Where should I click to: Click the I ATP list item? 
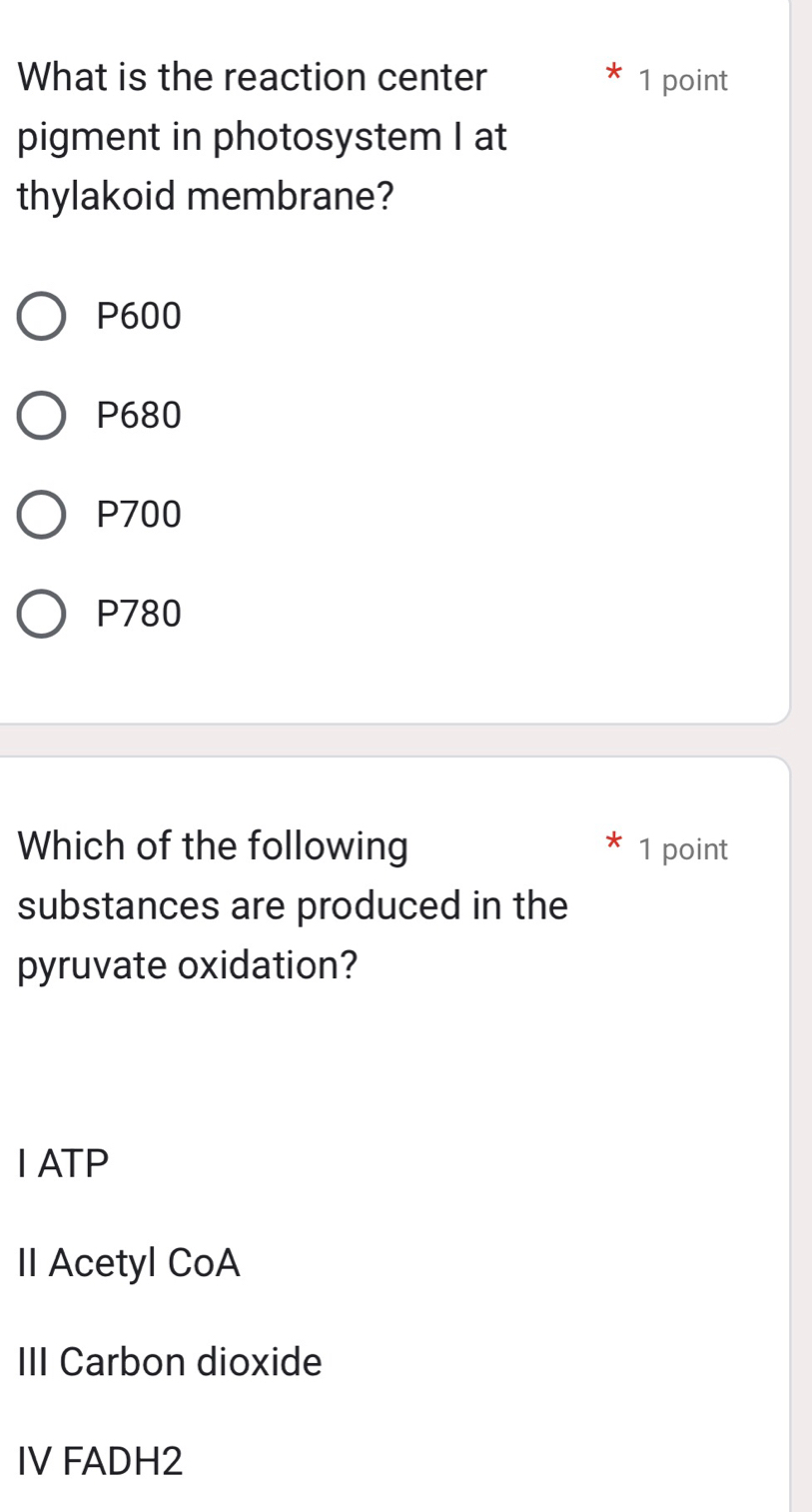[x=61, y=1162]
